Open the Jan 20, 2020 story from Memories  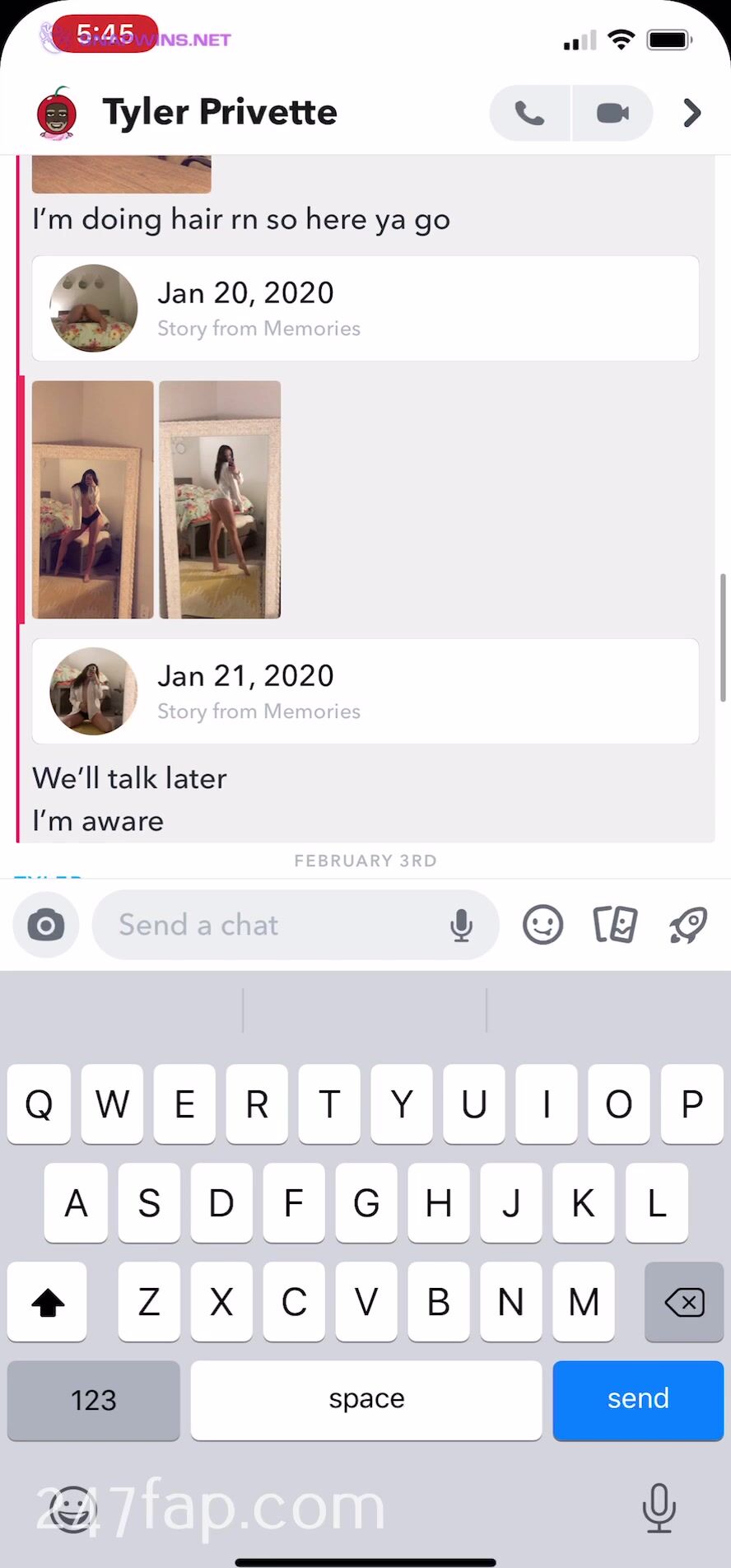coord(365,308)
